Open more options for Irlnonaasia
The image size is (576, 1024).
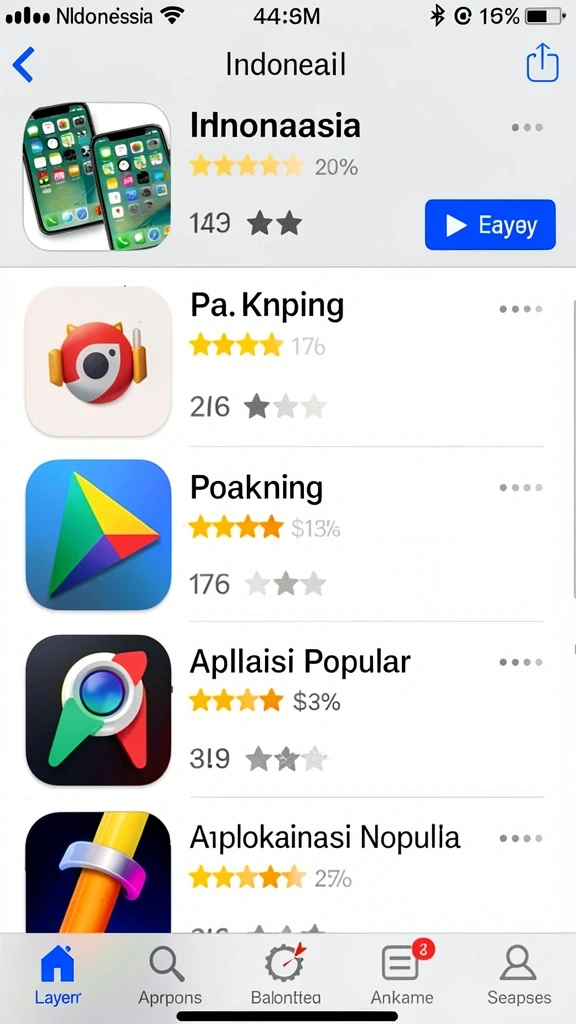tap(528, 128)
